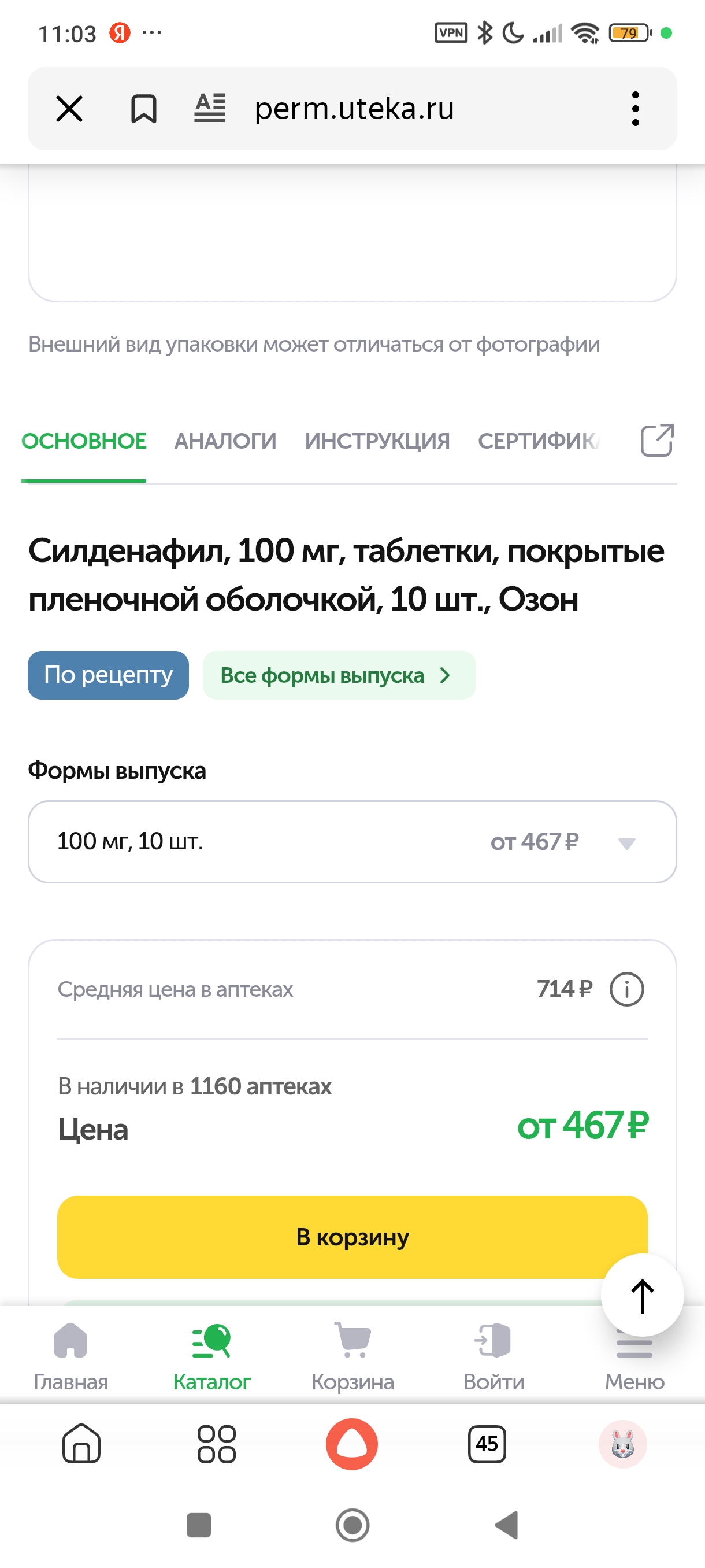The image size is (705, 1568).
Task: Launch the Alice voice assistant
Action: 351,1444
